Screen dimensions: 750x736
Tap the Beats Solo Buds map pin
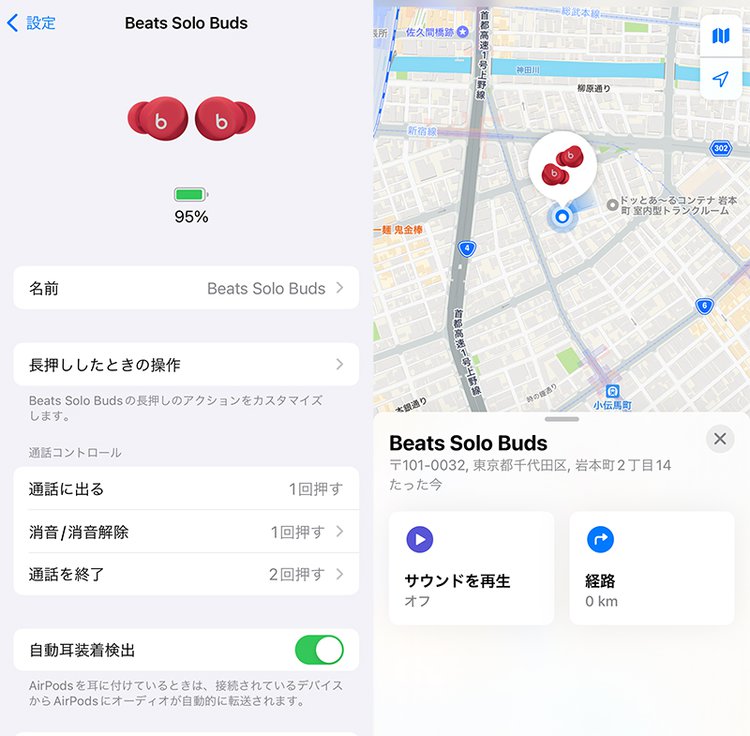[x=562, y=166]
